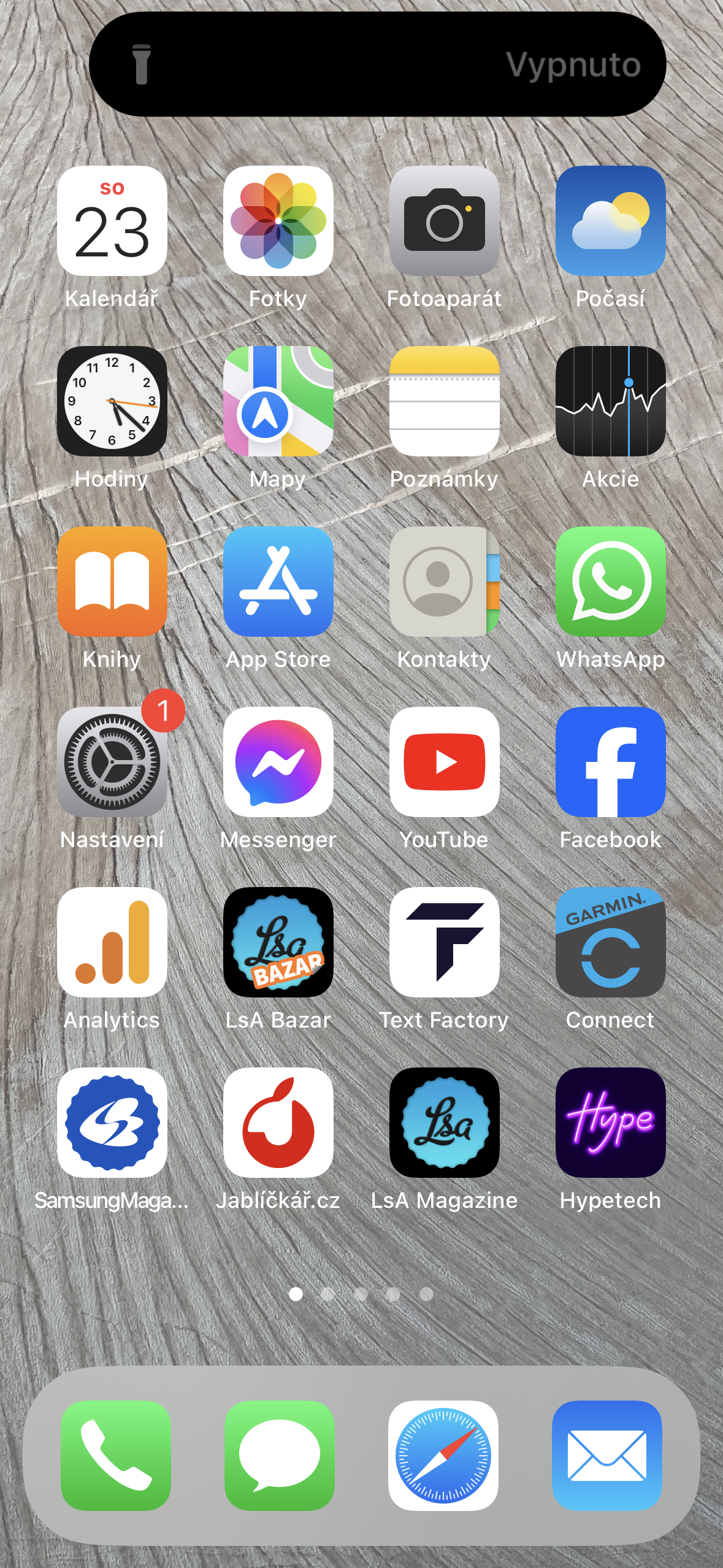This screenshot has width=723, height=1568.
Task: Open Fotoaparát camera app
Action: pos(444,223)
